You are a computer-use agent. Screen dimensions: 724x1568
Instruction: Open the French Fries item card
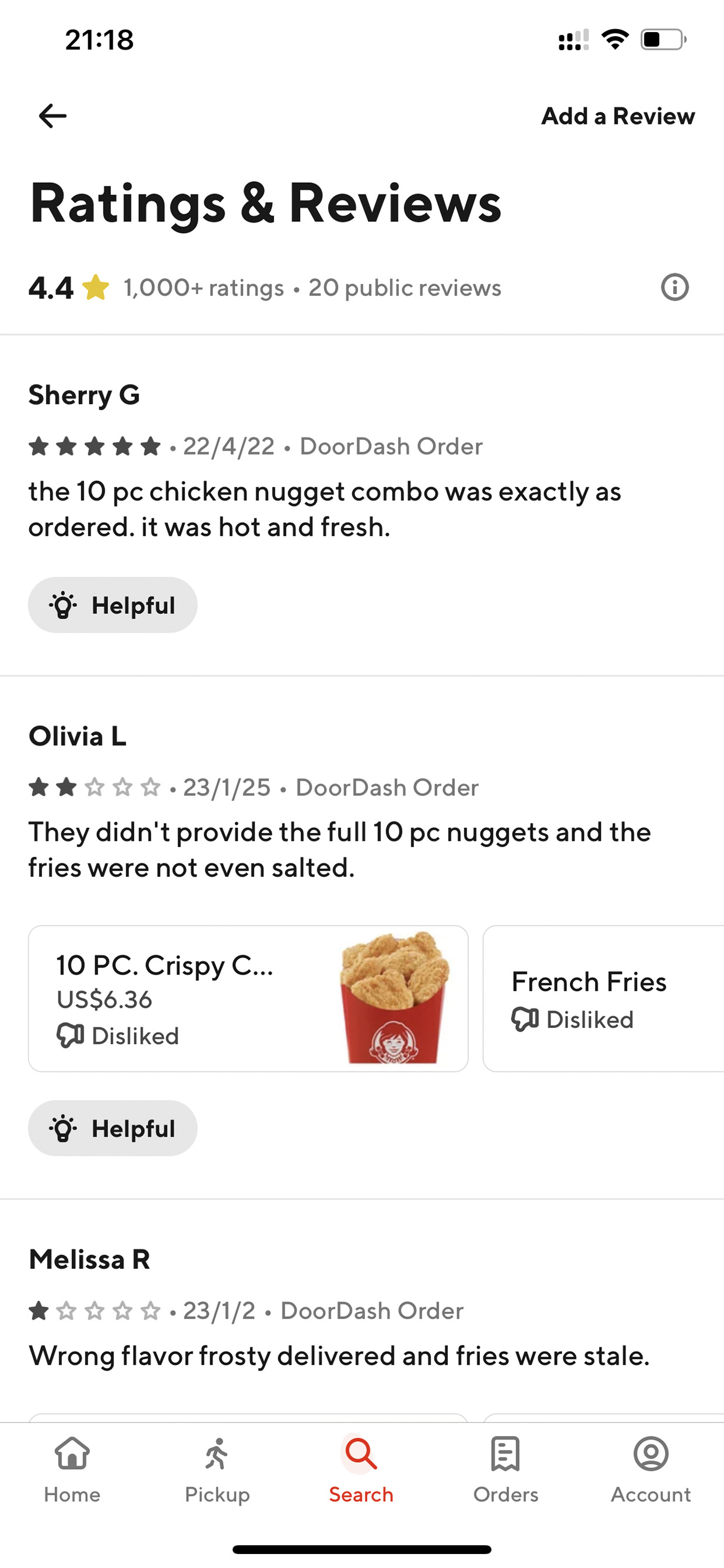pos(603,998)
